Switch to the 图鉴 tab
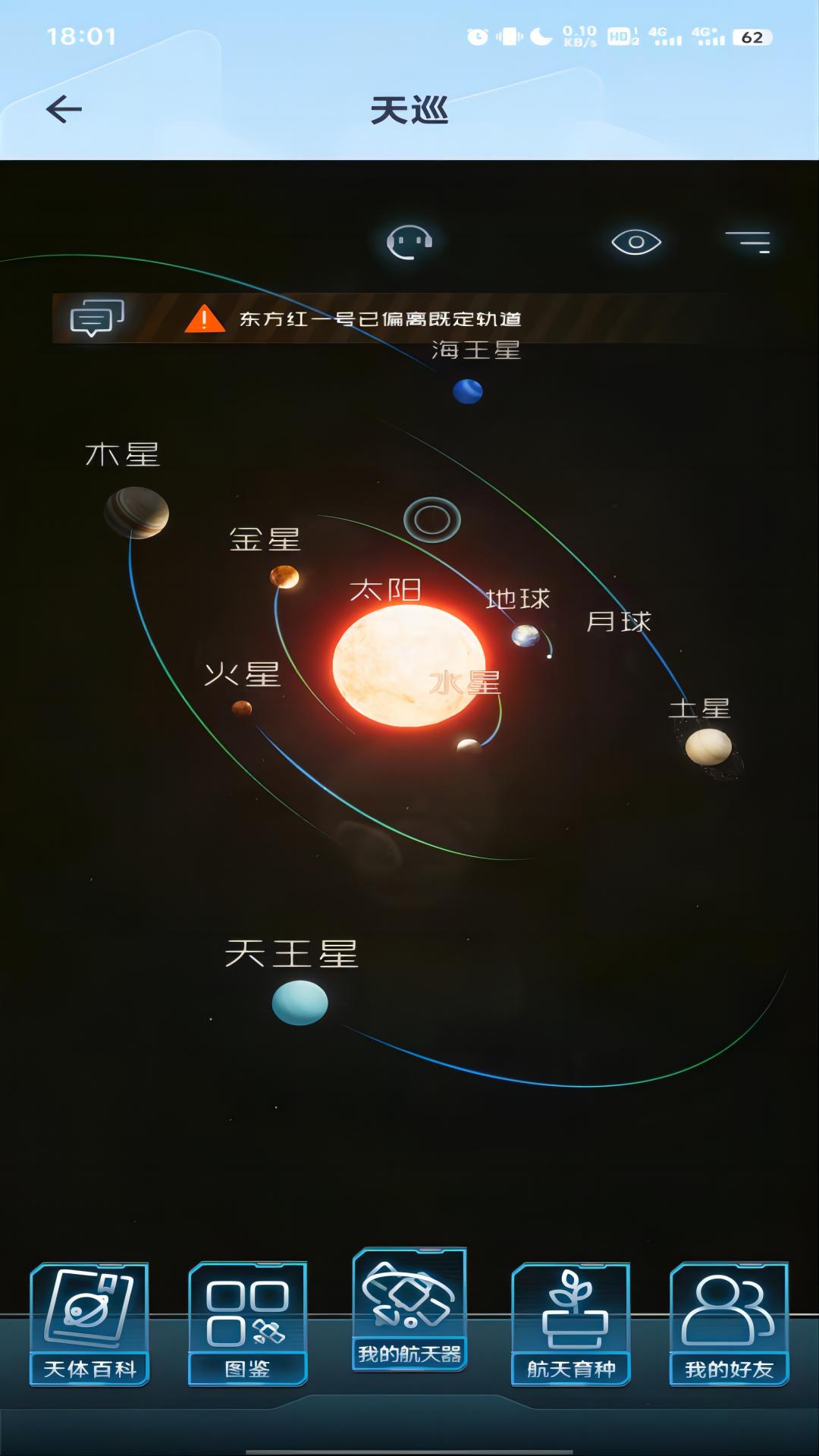Image resolution: width=819 pixels, height=1456 pixels. click(248, 1324)
